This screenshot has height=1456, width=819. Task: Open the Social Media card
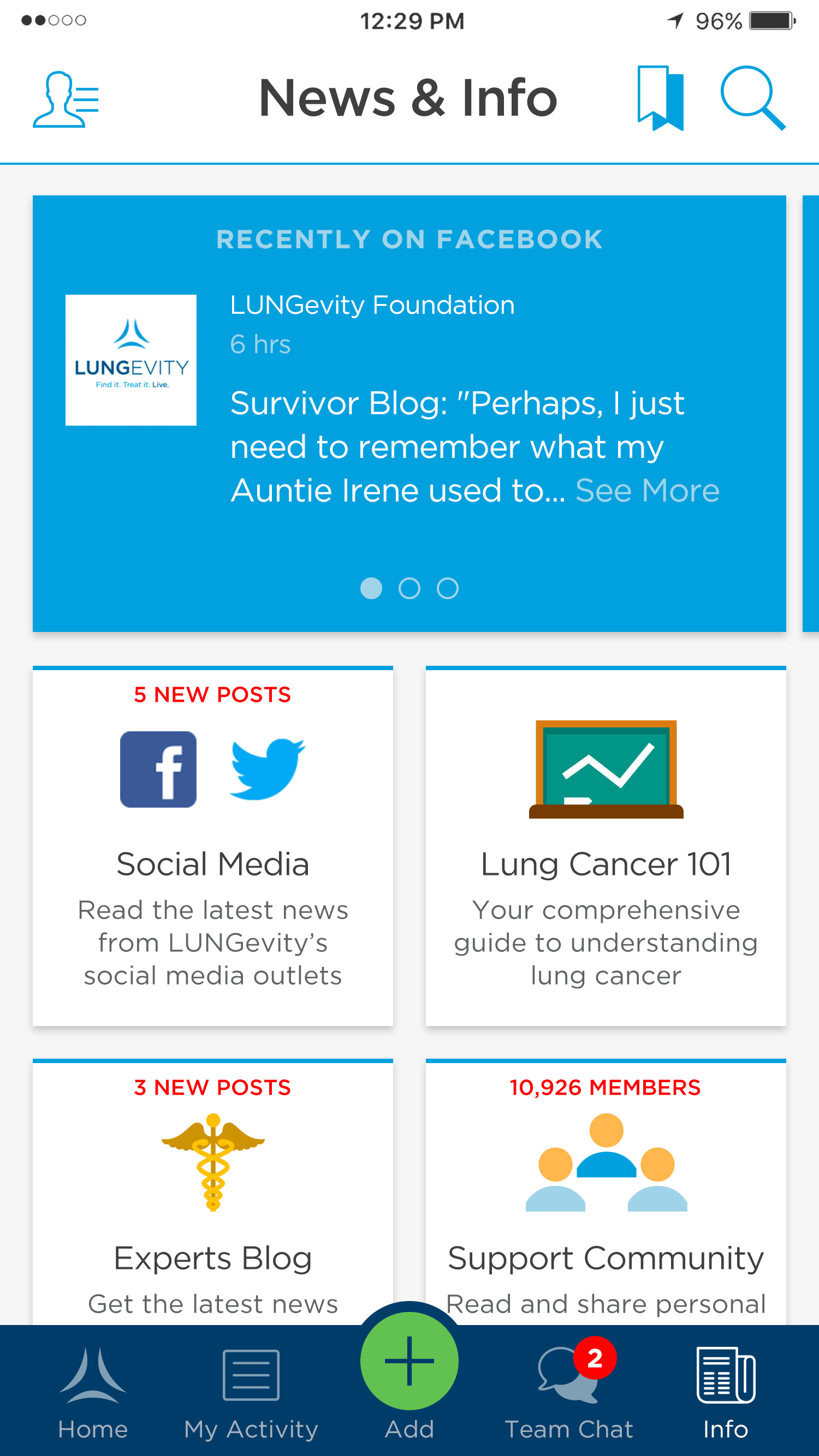[213, 846]
